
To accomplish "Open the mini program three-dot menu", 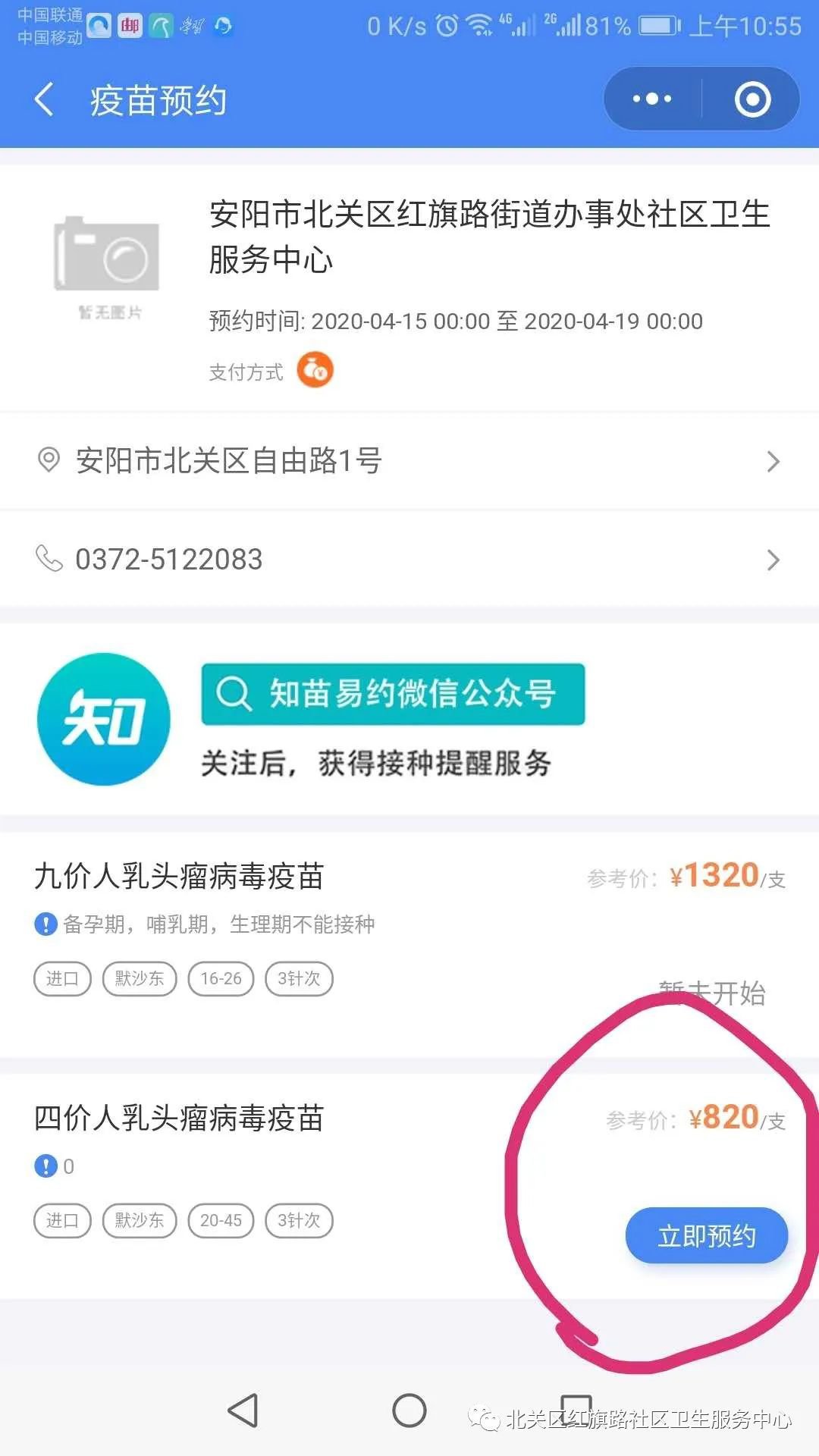I will [652, 99].
